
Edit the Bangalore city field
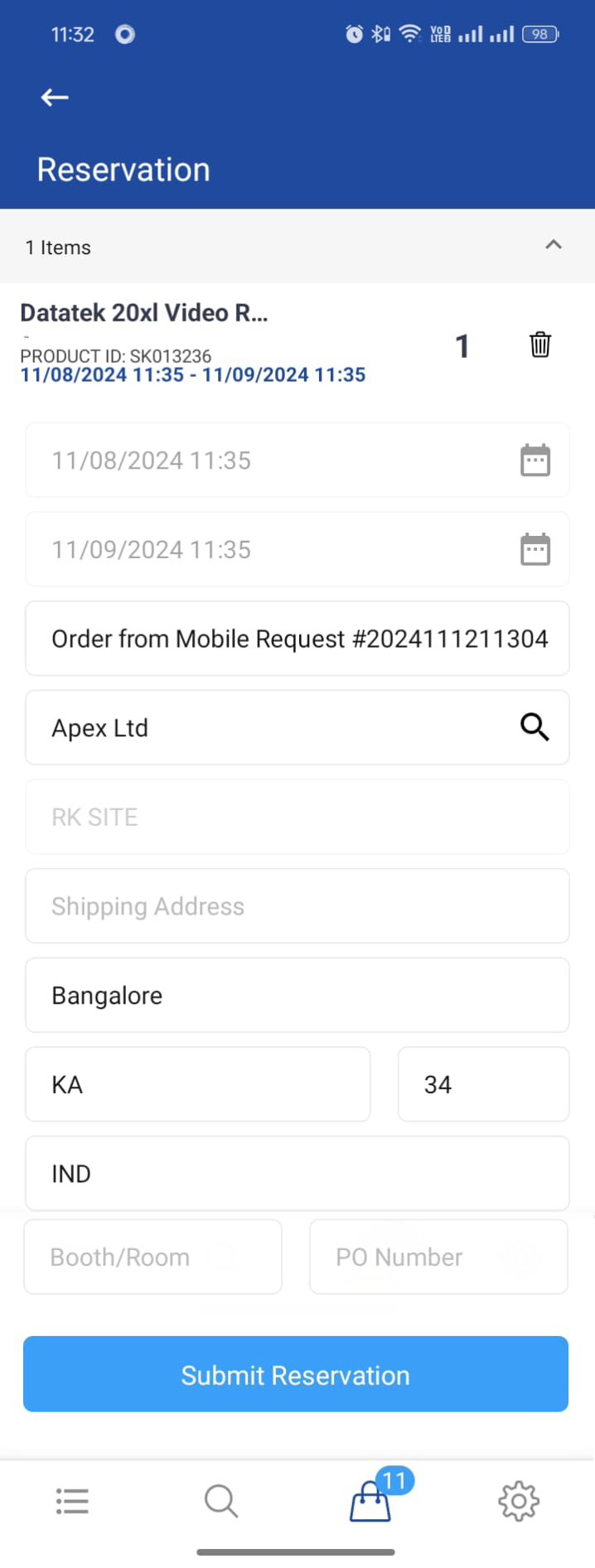tap(297, 995)
